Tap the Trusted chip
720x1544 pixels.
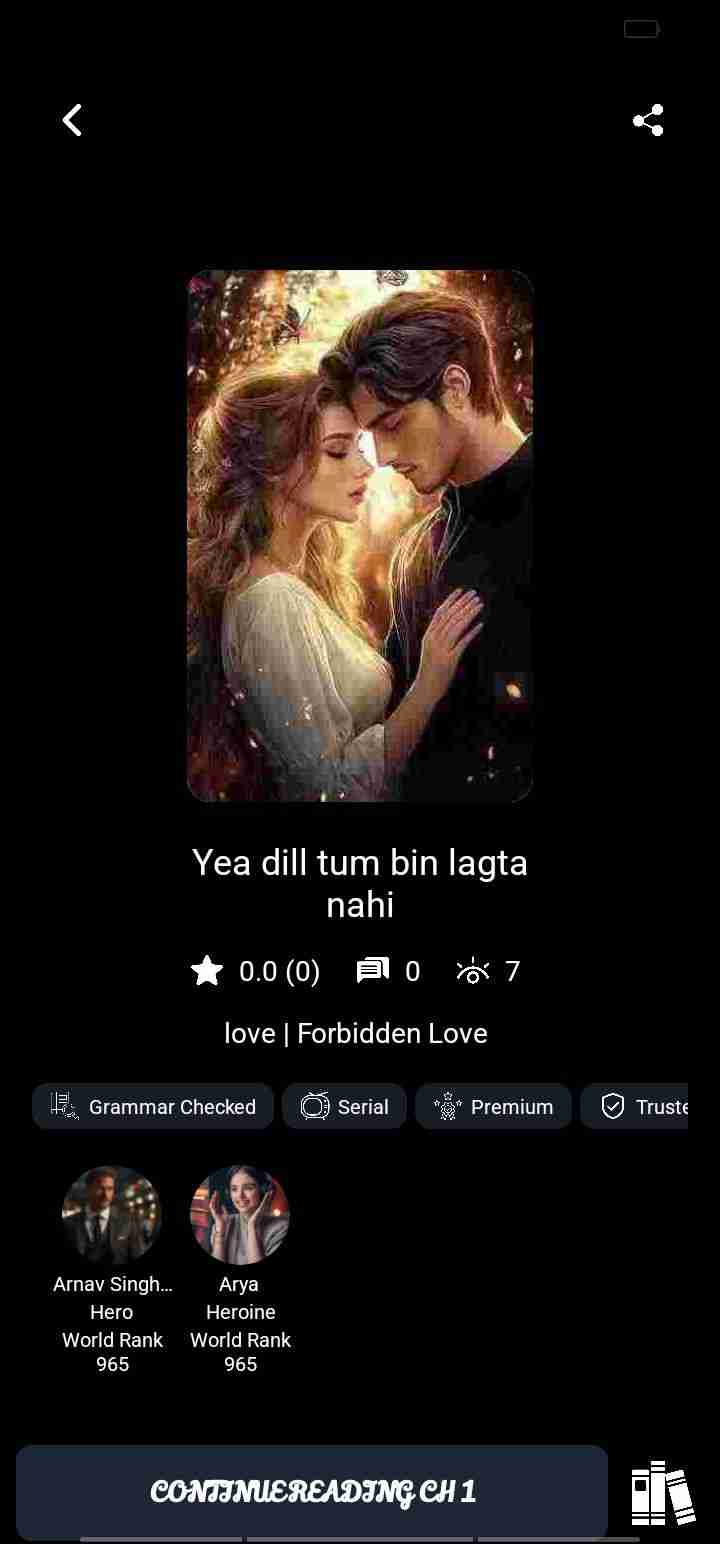pos(640,1107)
